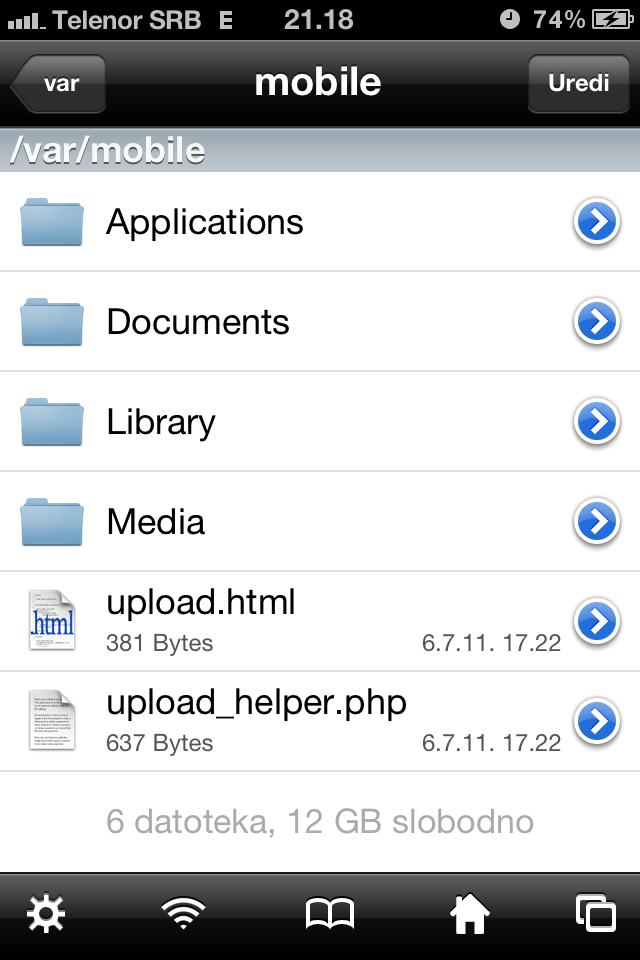Show details arrow for upload_helper.php
640x960 pixels.
597,720
